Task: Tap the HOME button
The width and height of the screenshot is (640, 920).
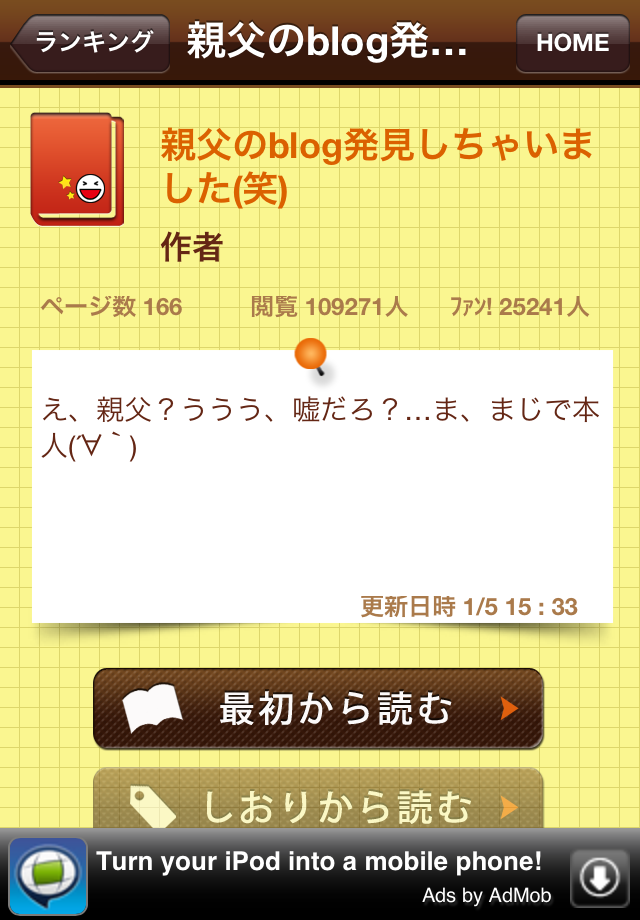Action: (573, 43)
